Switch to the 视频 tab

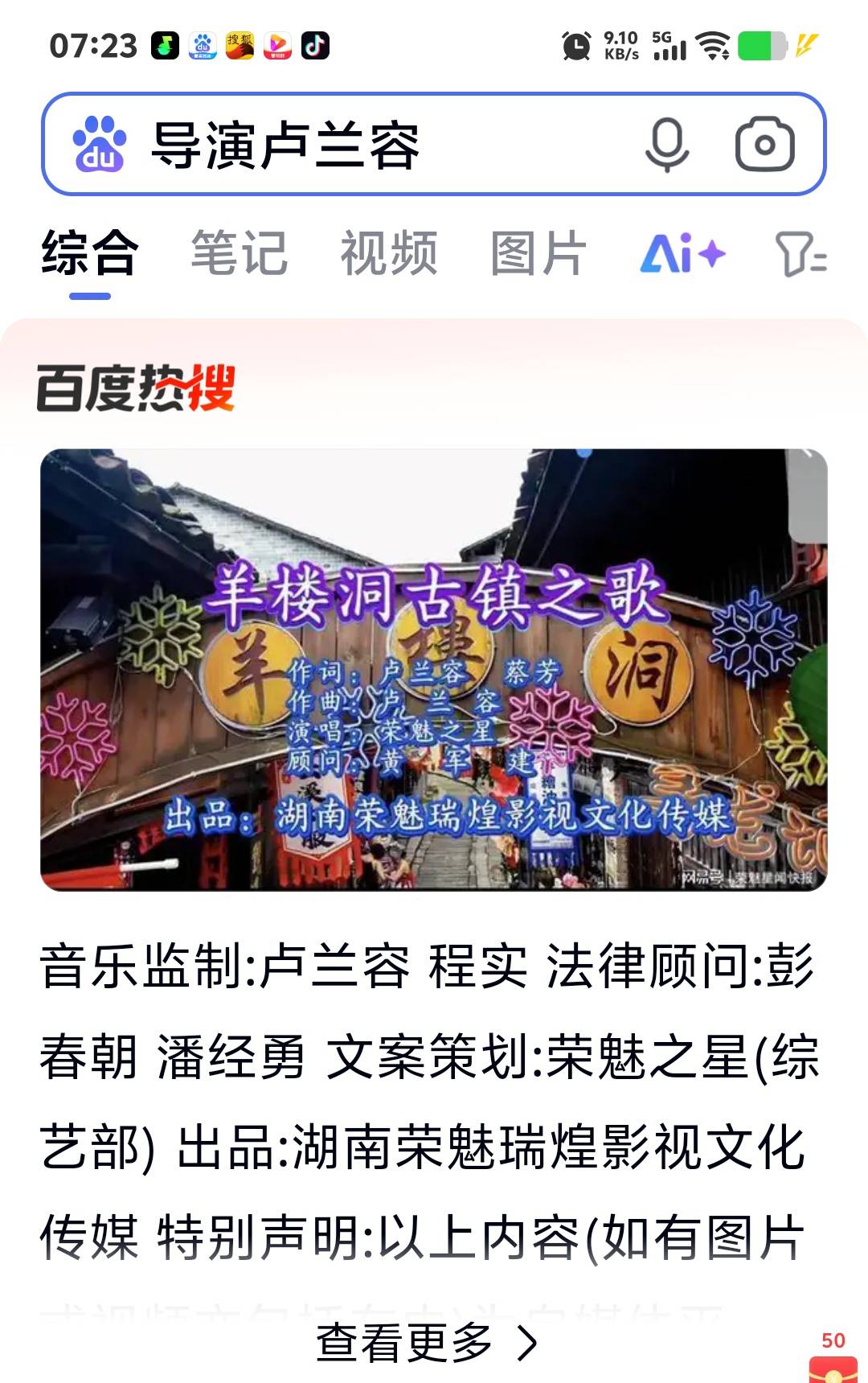click(x=389, y=254)
